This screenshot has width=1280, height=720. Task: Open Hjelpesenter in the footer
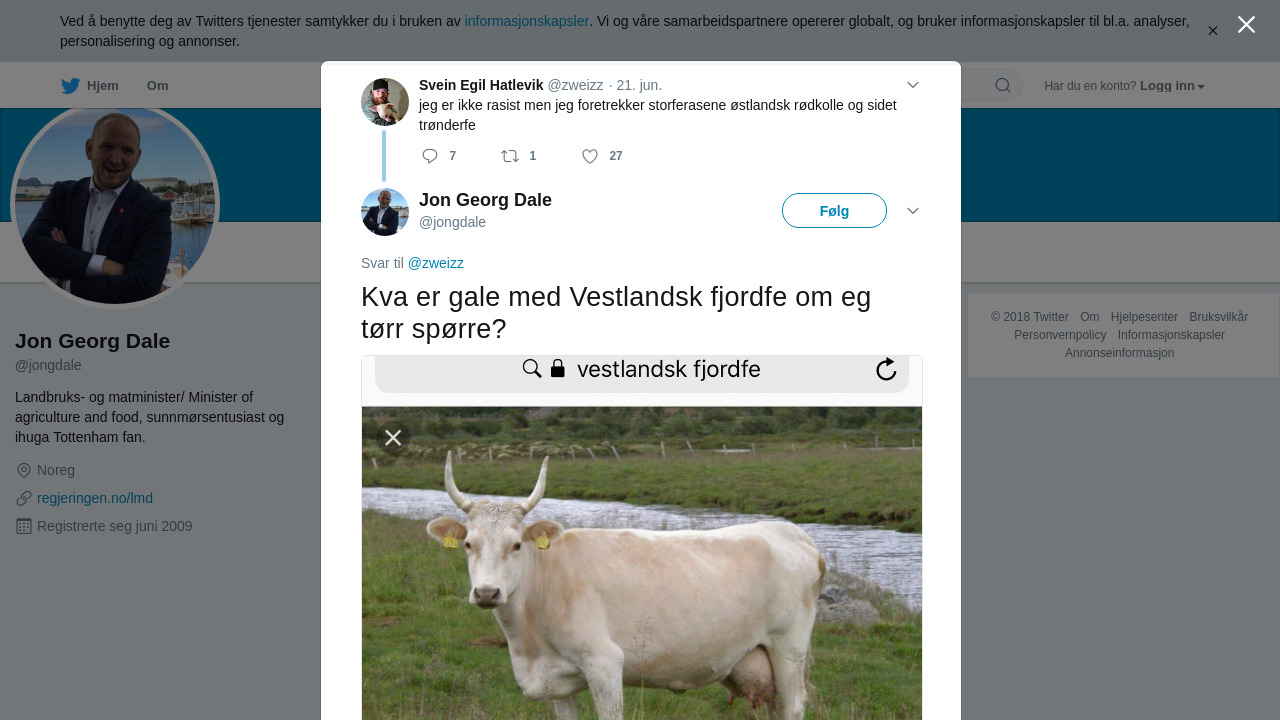[1144, 317]
